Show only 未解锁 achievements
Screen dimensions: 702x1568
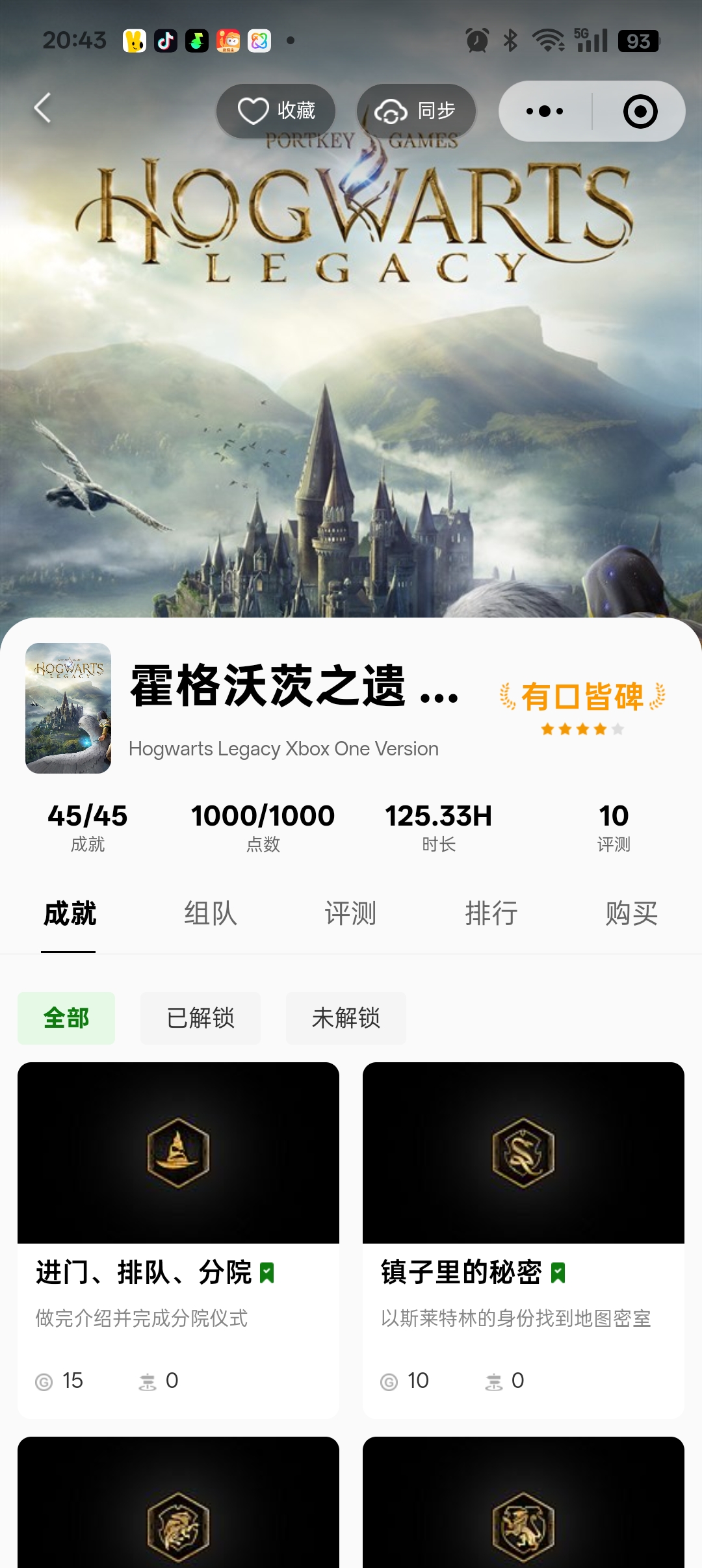(x=346, y=1018)
